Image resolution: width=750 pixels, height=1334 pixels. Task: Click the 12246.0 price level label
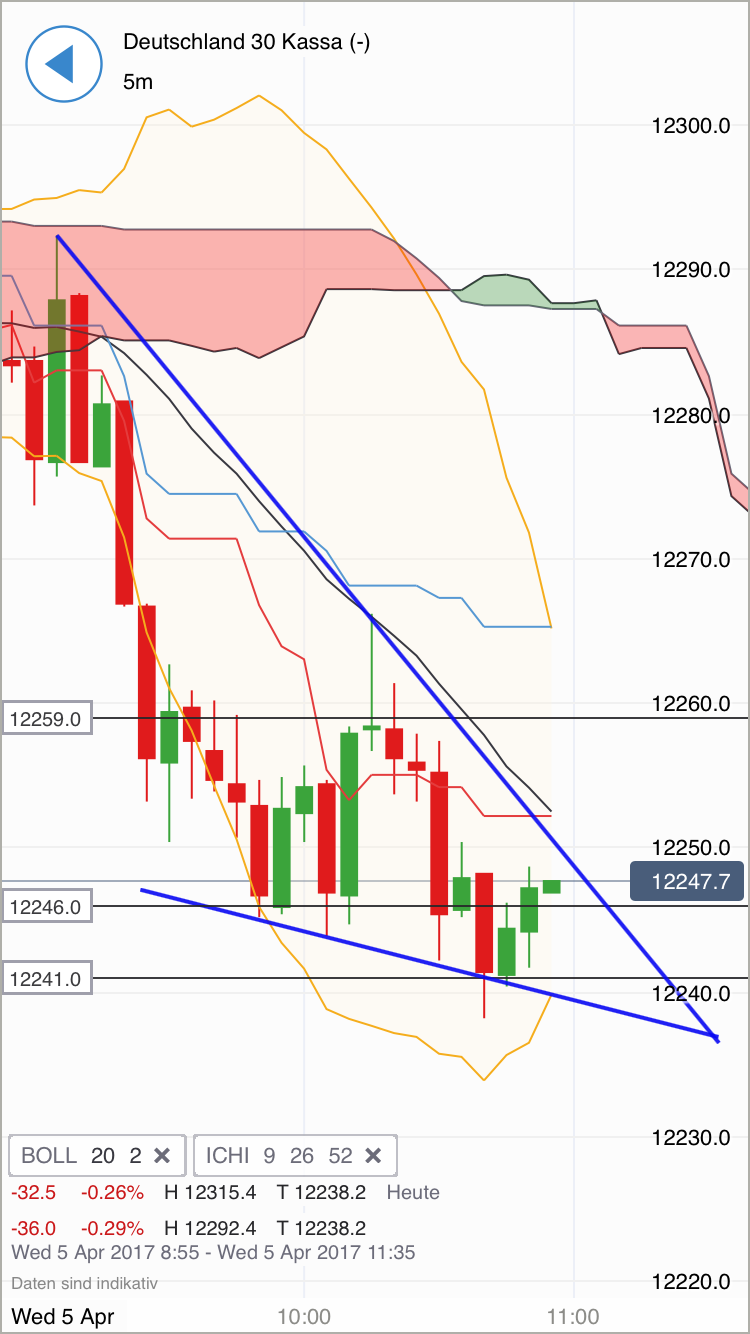point(46,906)
